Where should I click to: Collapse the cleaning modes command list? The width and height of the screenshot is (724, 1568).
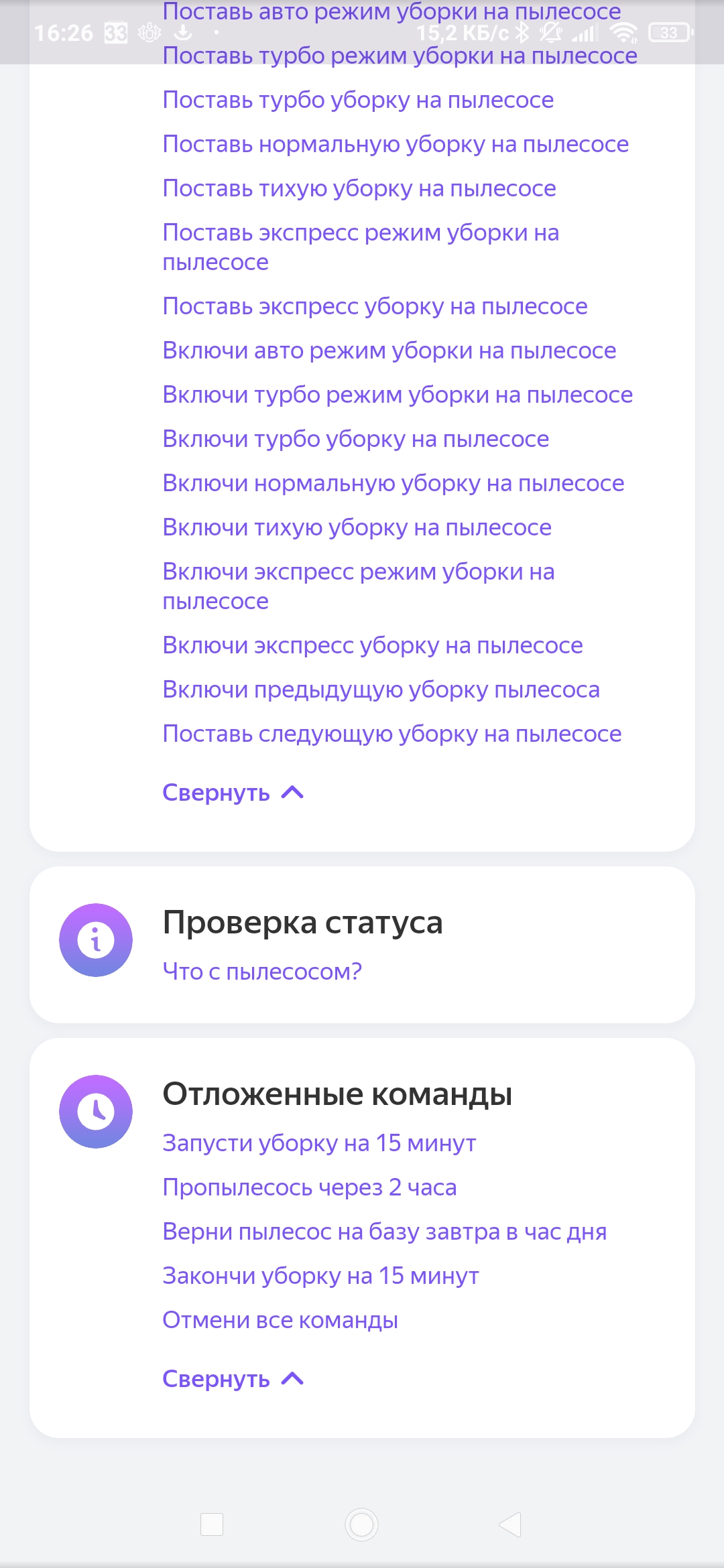(x=233, y=793)
